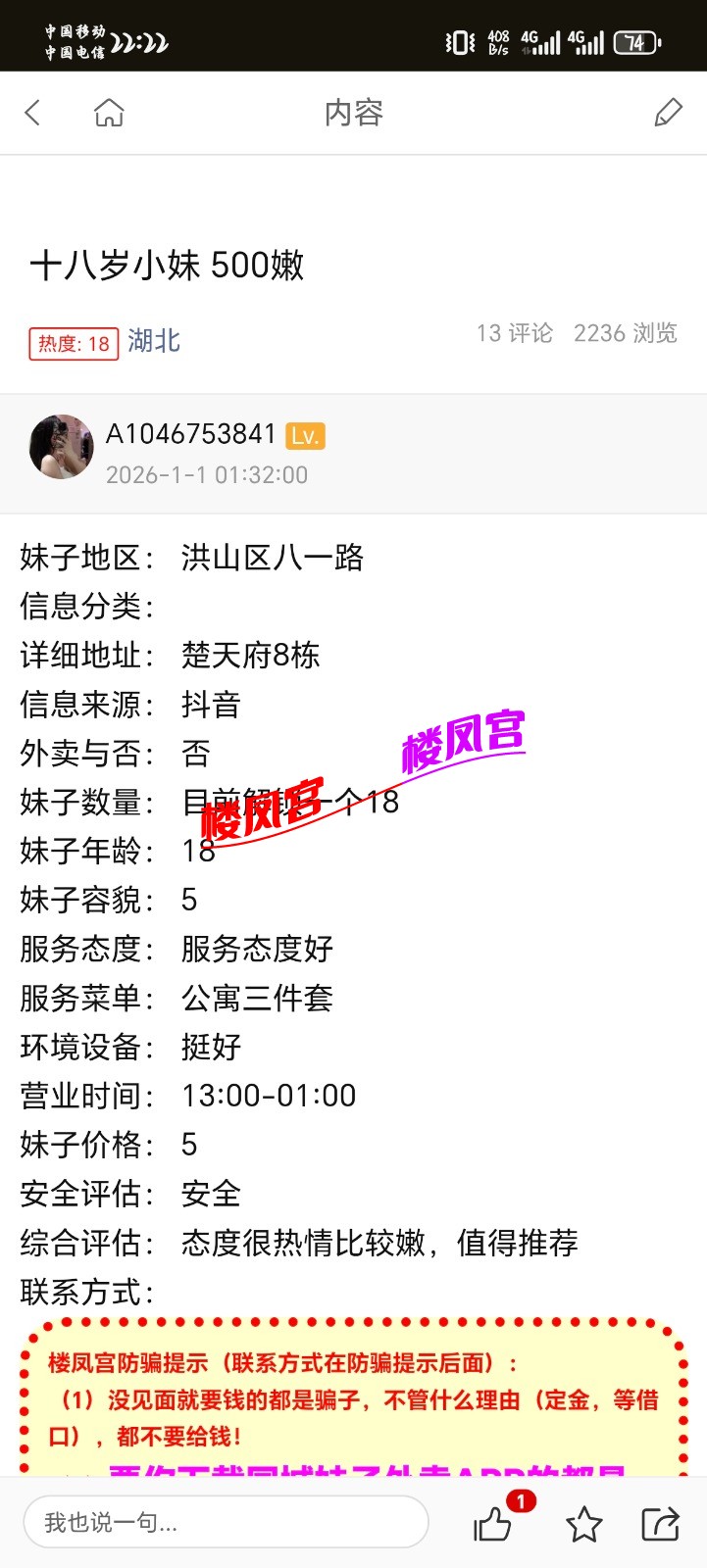The image size is (707, 1568).
Task: Favorite this post with the star icon
Action: click(x=583, y=1524)
